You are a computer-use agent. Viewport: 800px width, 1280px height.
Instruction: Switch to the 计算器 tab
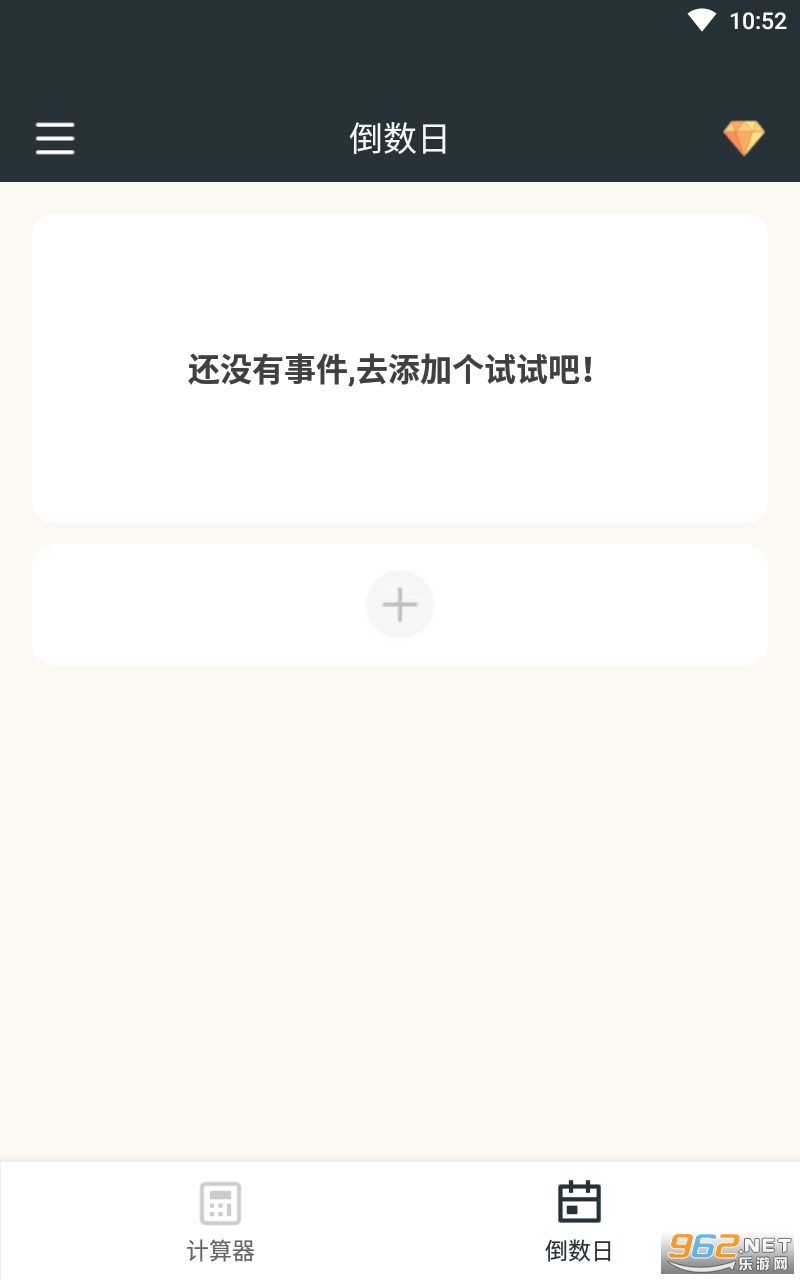coord(220,1220)
